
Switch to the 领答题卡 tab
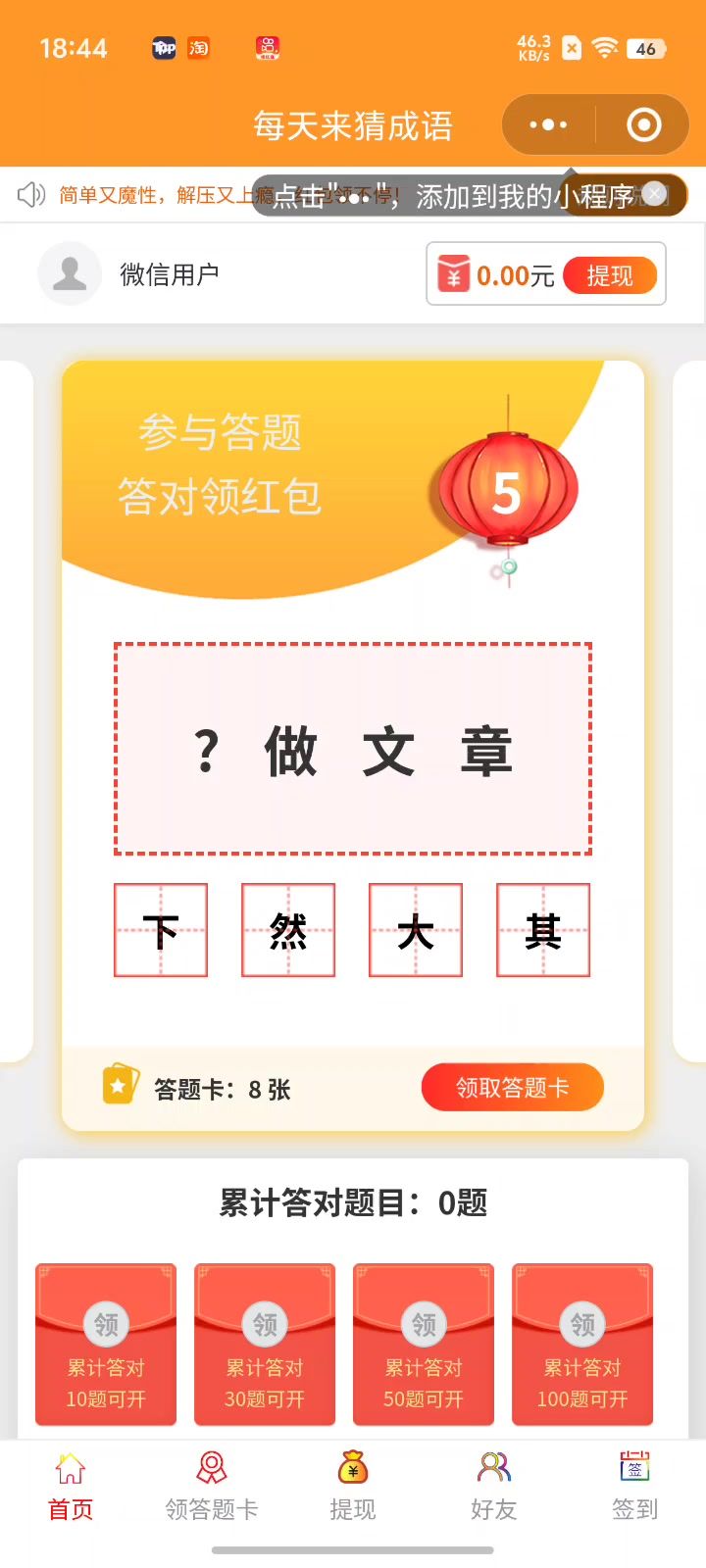212,1487
